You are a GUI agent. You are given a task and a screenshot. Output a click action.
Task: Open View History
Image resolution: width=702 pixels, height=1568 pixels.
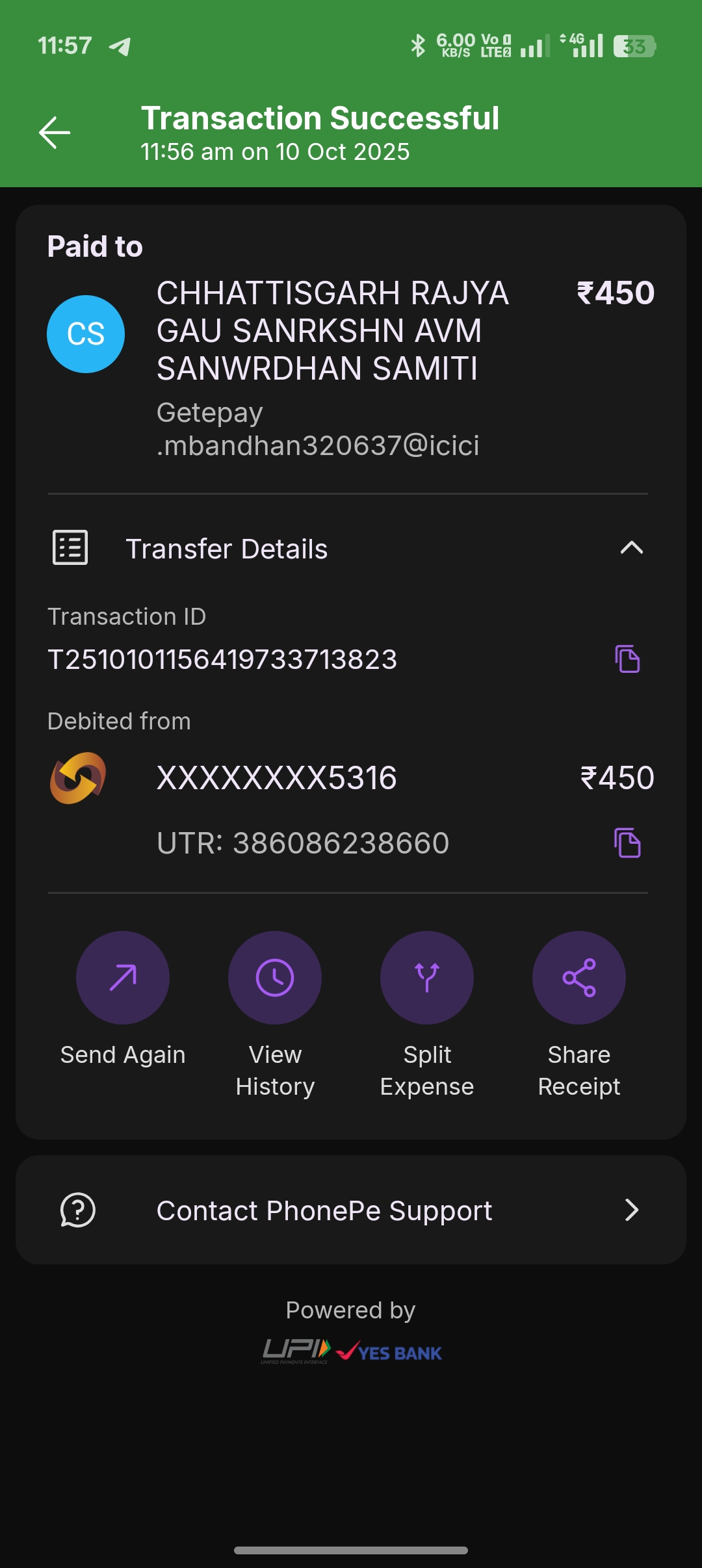click(x=275, y=978)
